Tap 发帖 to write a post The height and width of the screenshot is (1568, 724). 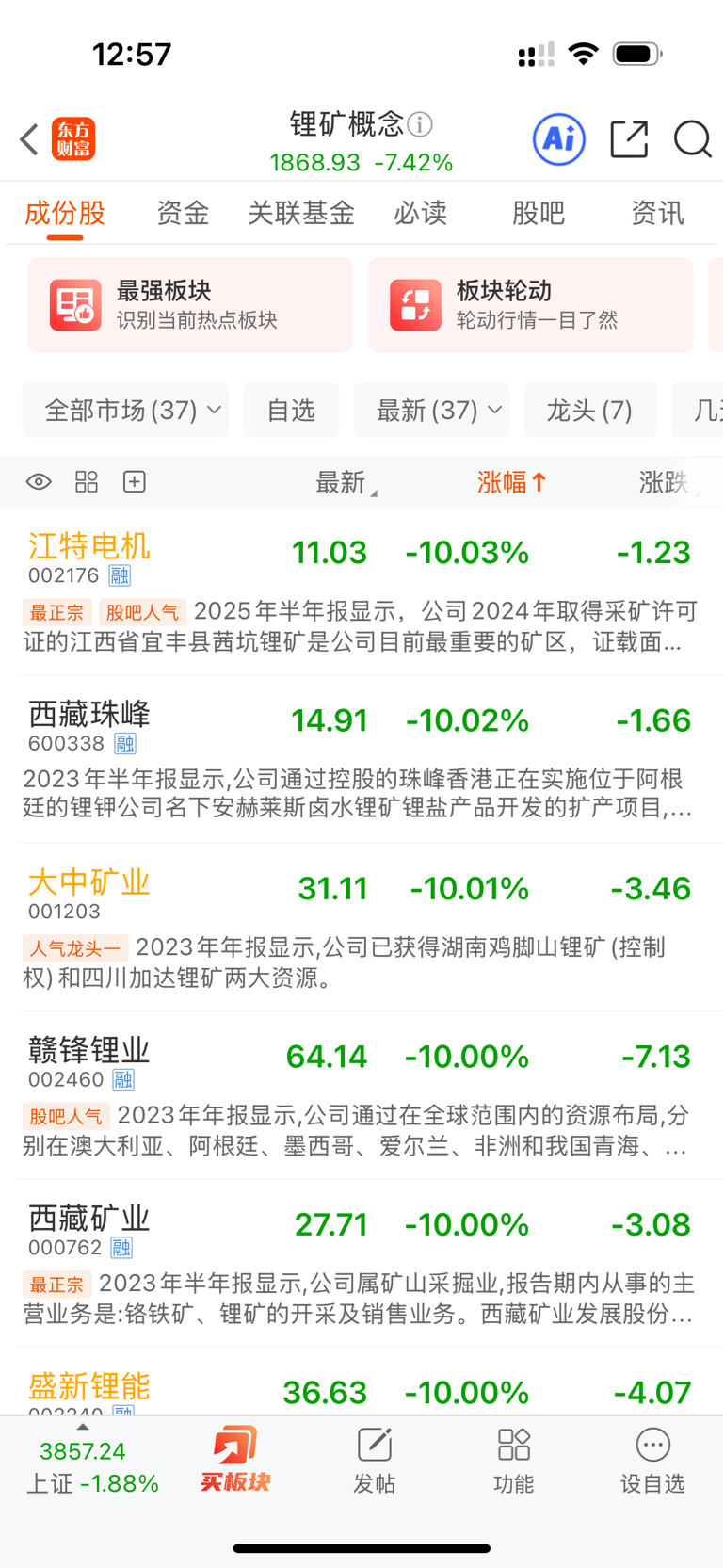pyautogui.click(x=374, y=1460)
